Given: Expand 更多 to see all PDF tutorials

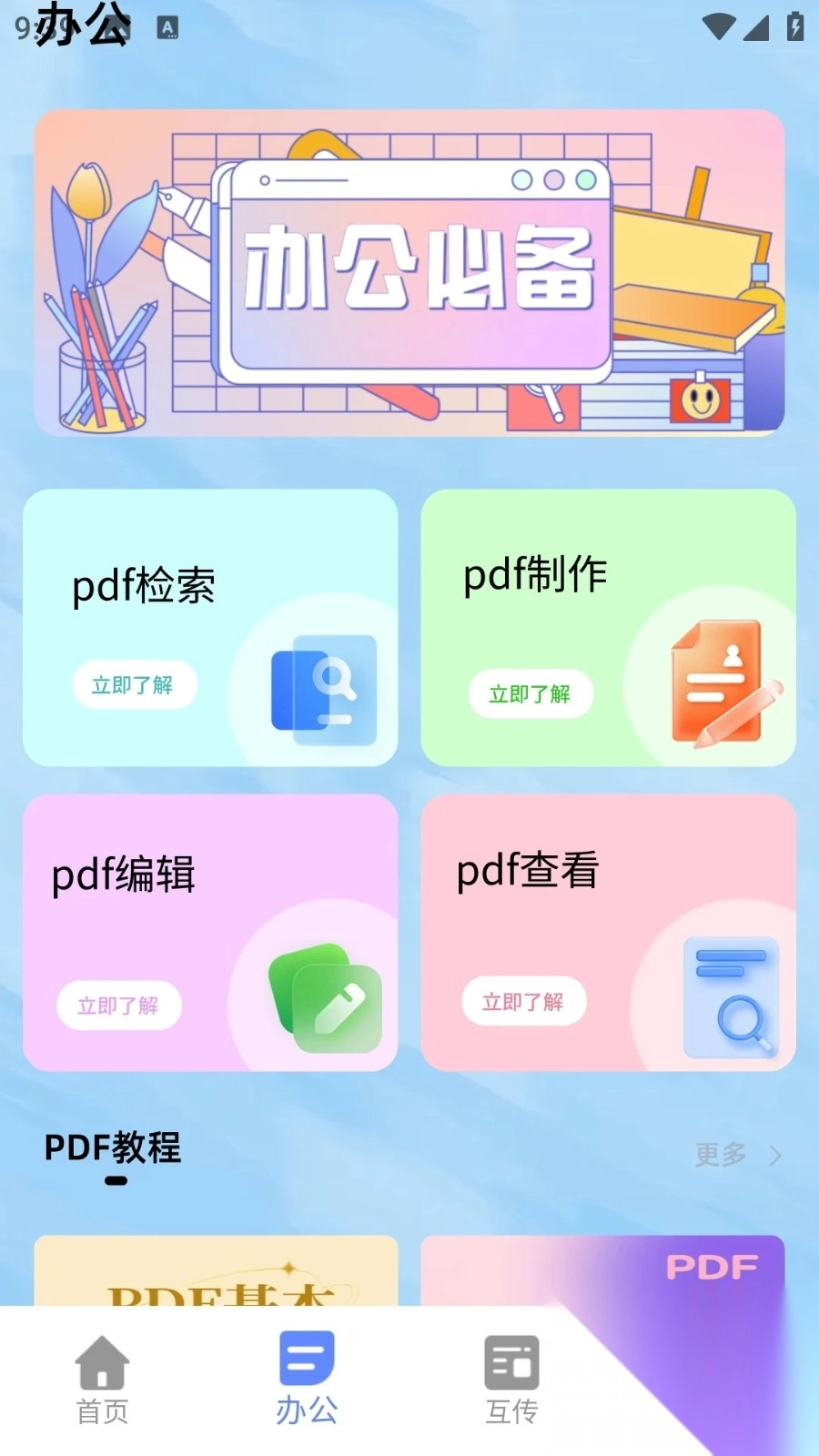Looking at the screenshot, I should point(719,1155).
